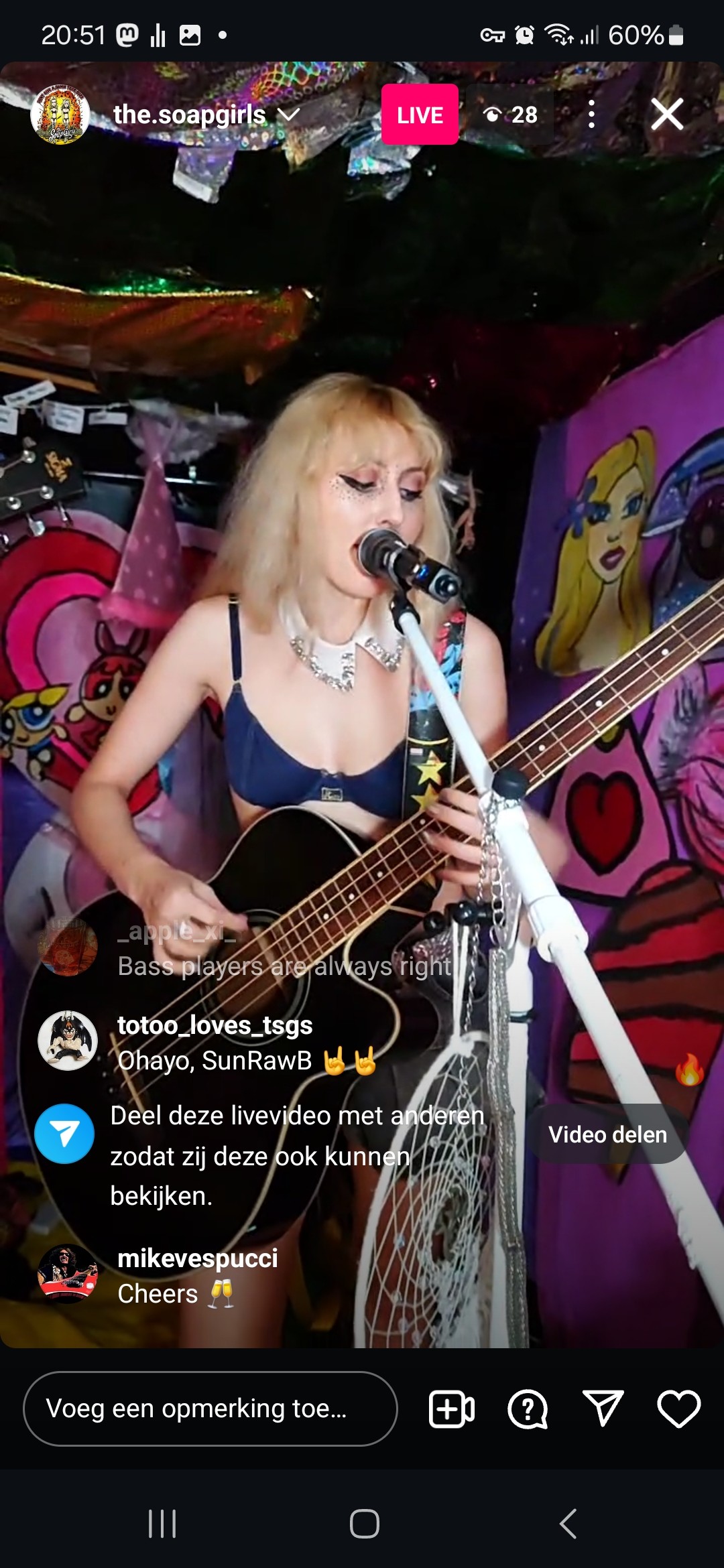
Task: Add a comment in the text field
Action: pos(210,1409)
